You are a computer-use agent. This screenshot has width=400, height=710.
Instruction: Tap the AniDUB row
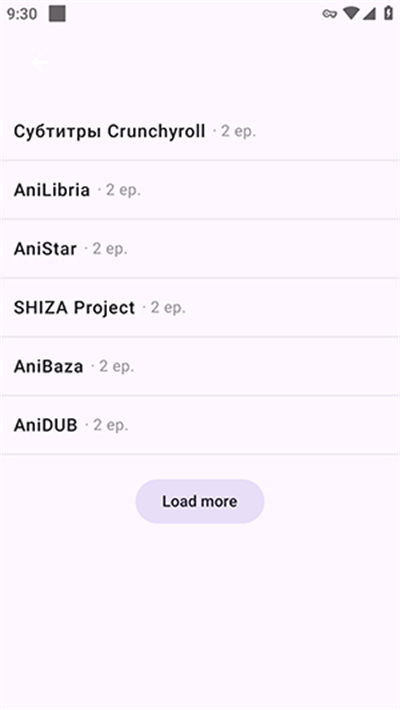click(200, 425)
